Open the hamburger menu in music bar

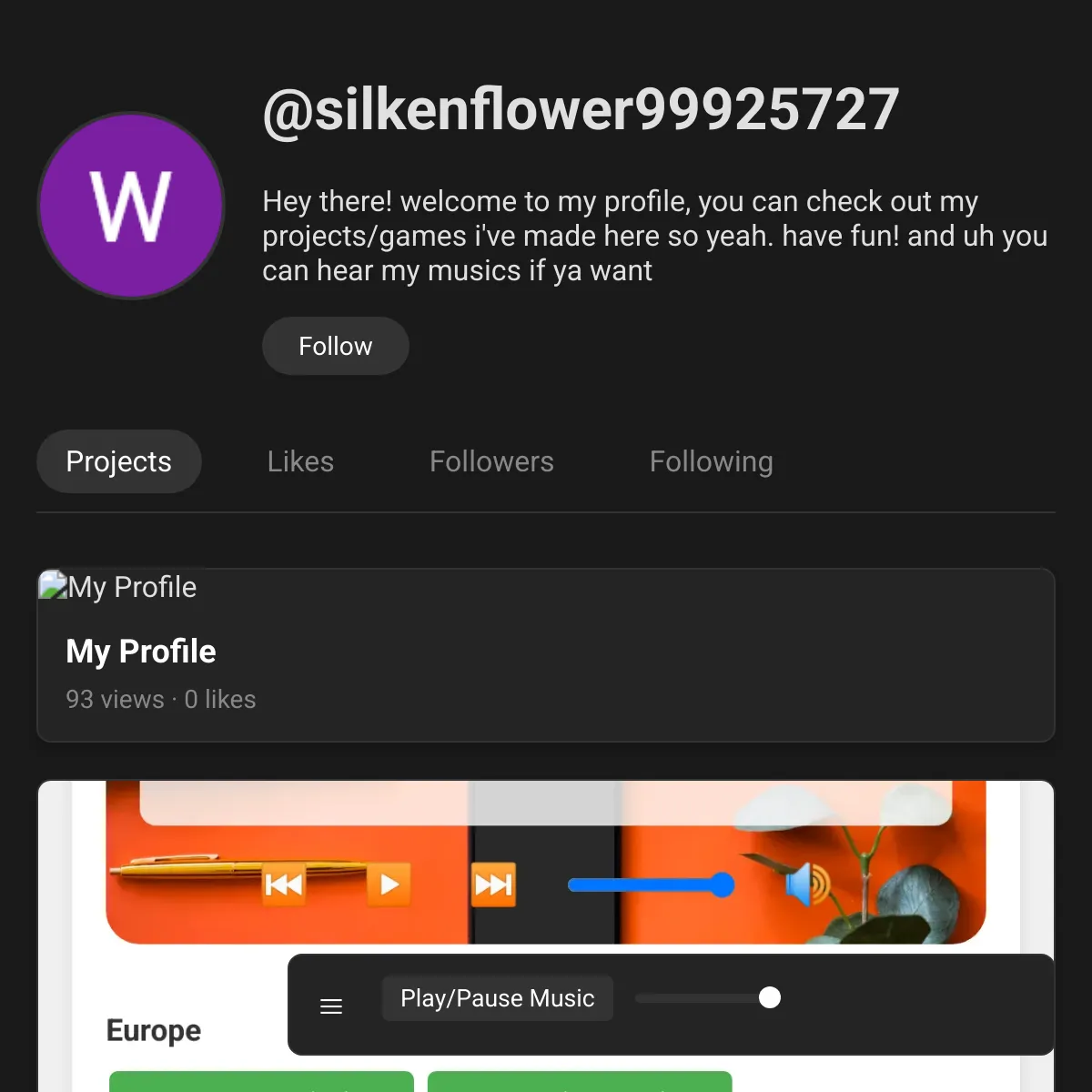click(x=331, y=1006)
